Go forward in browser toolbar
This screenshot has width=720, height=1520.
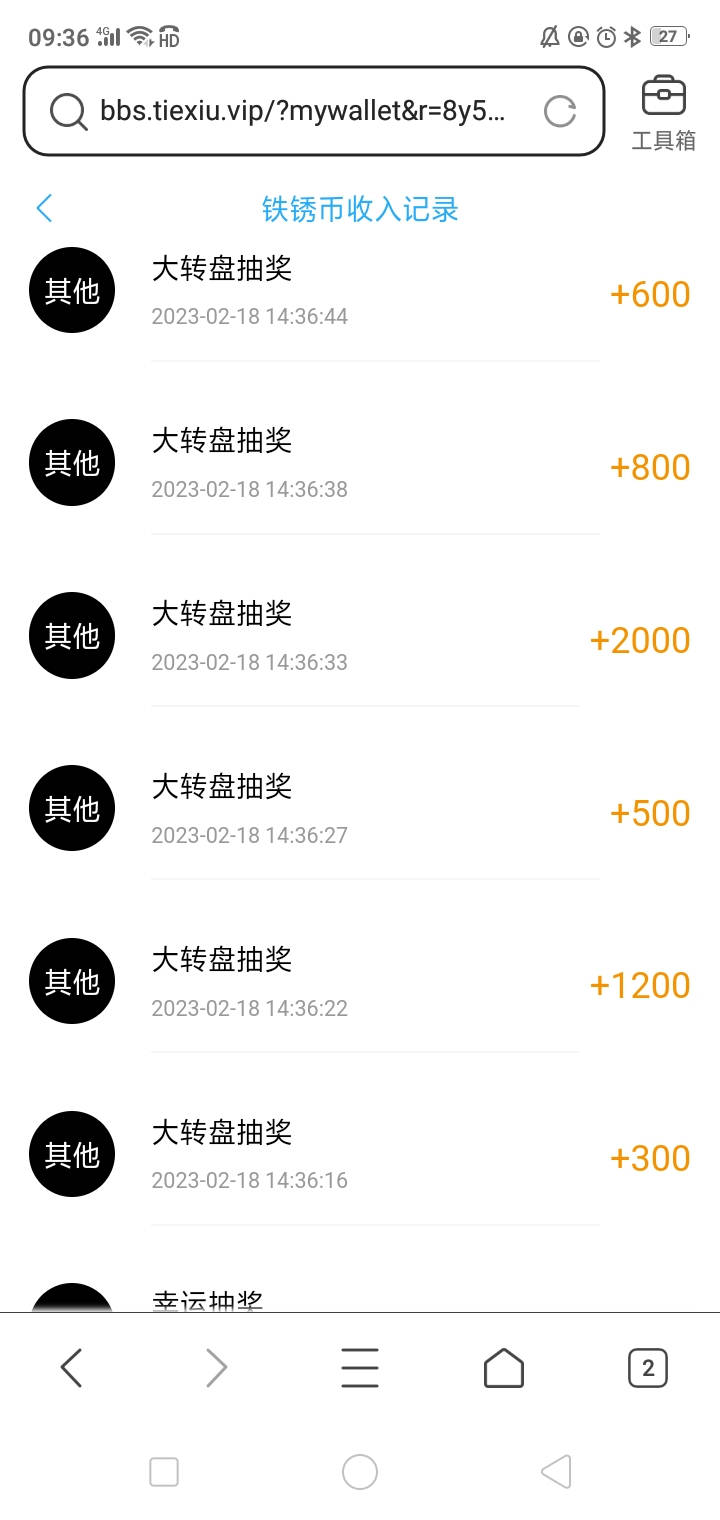coord(216,1367)
